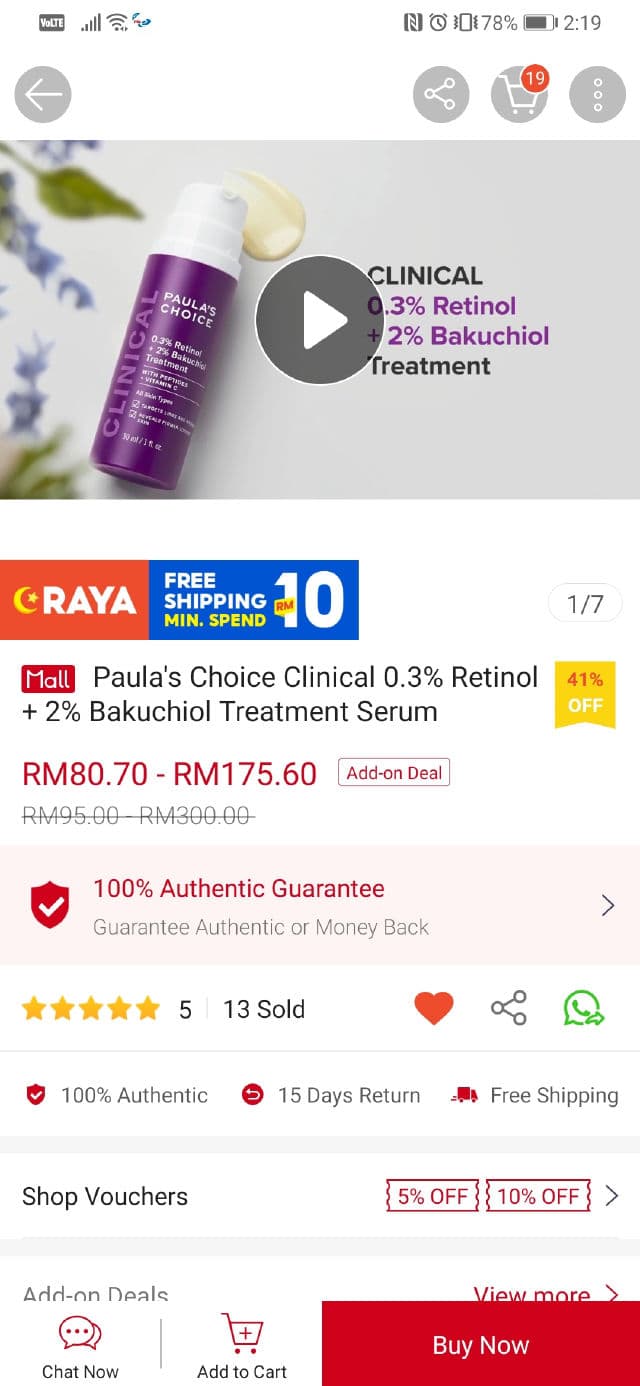This screenshot has width=640, height=1386.
Task: Open the three-dot overflow menu
Action: tap(597, 95)
